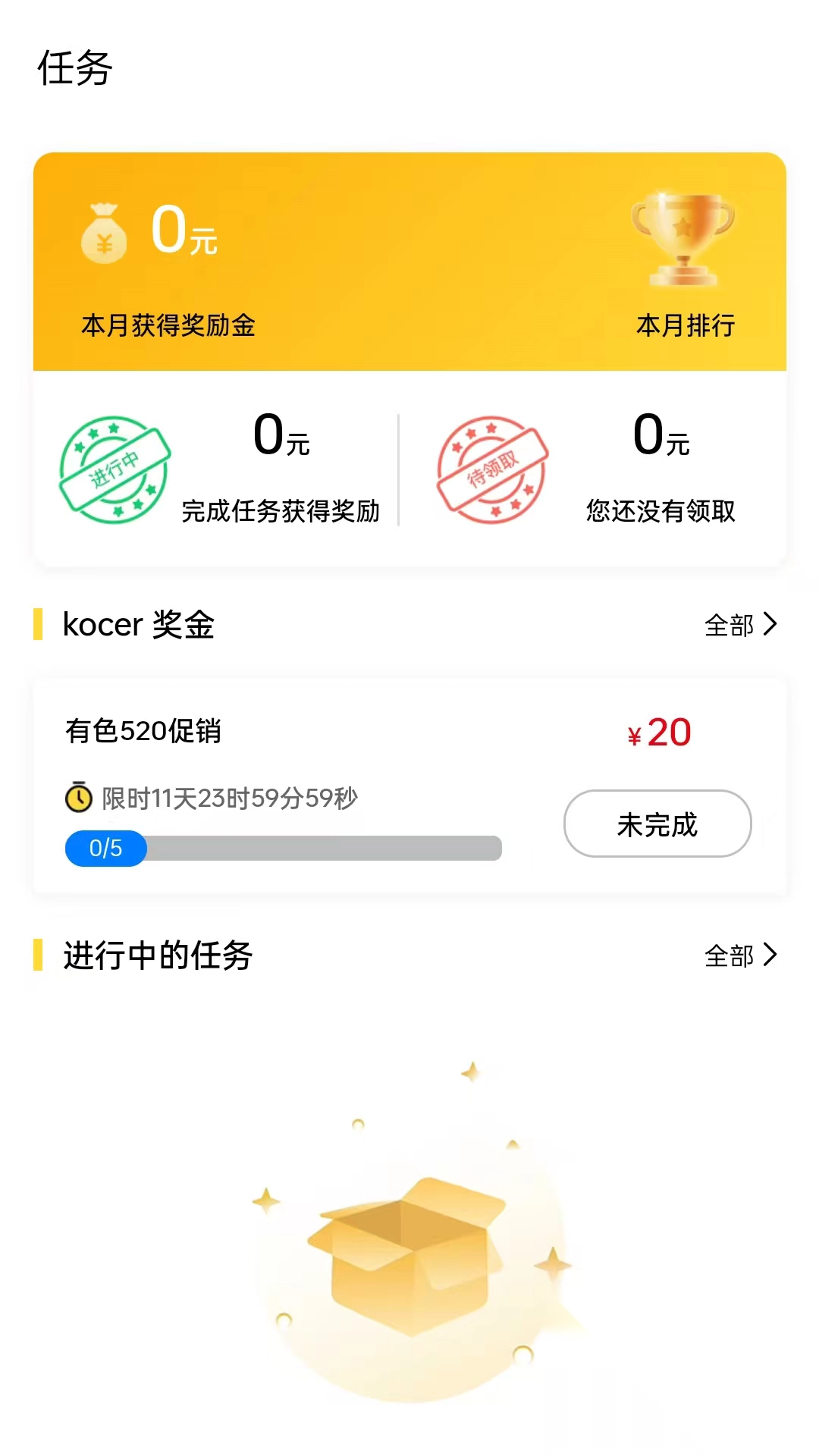Click the kocer 奖金 section header
The width and height of the screenshot is (819, 1456).
point(138,624)
